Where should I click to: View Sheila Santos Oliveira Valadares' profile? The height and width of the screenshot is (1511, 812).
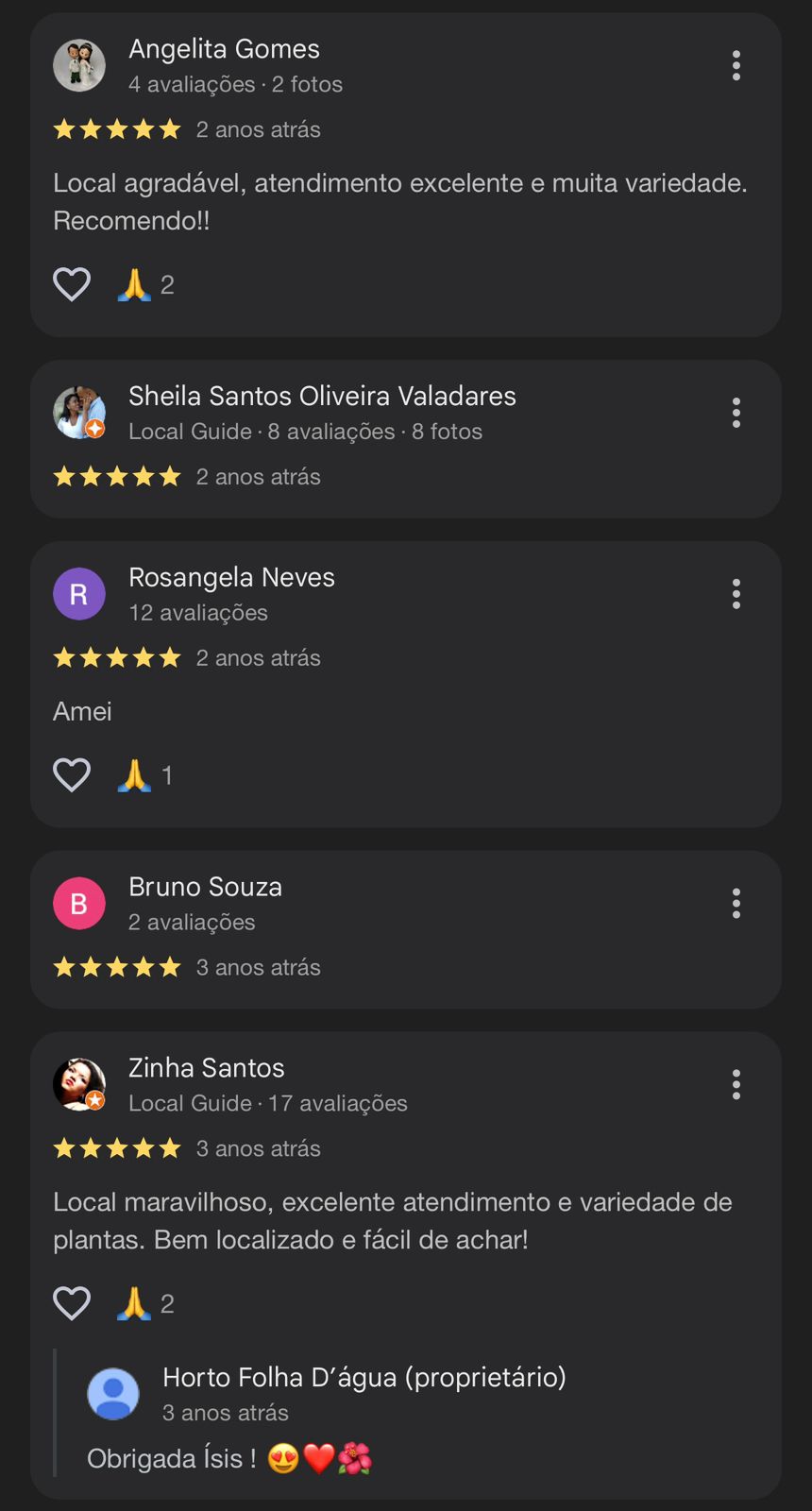point(79,413)
